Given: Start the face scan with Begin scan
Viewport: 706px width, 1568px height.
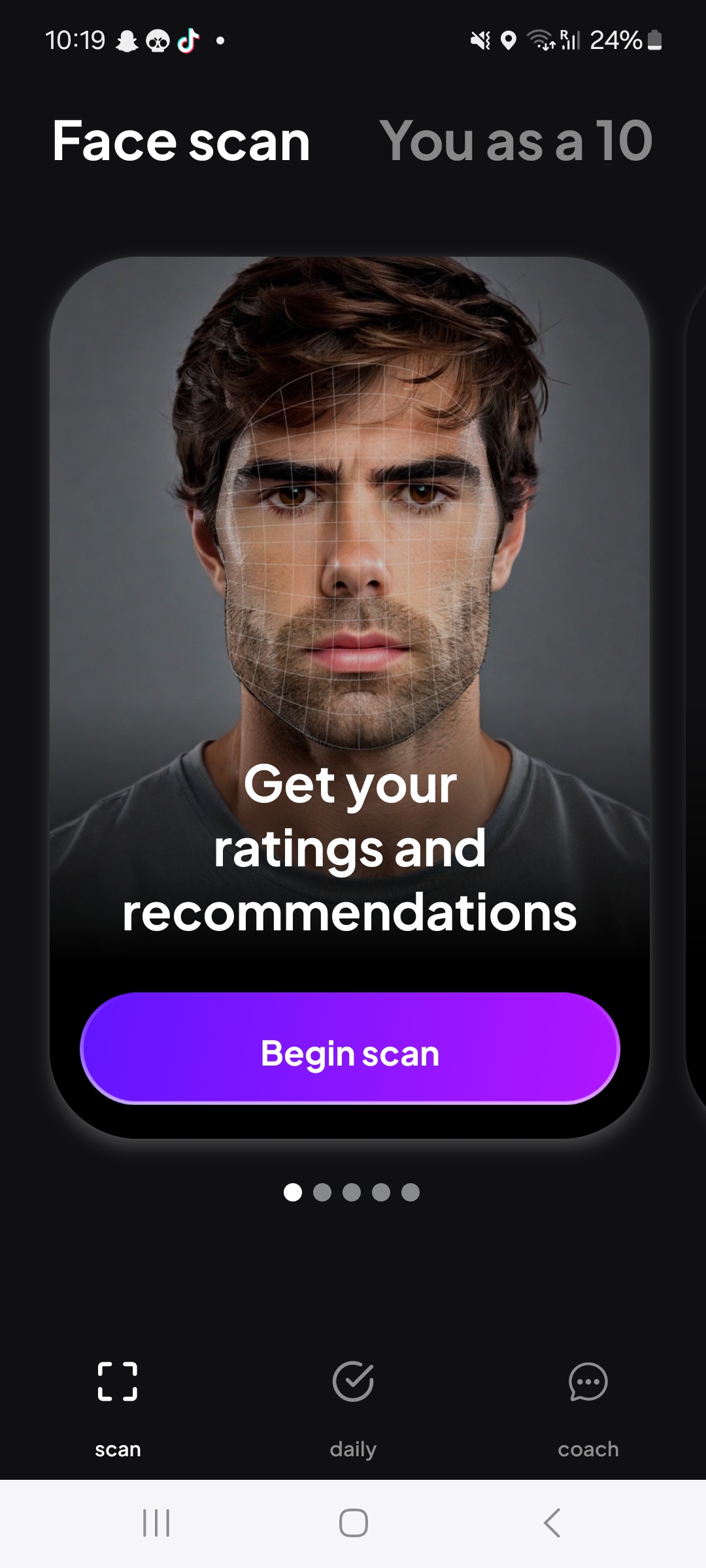Looking at the screenshot, I should [x=350, y=1049].
